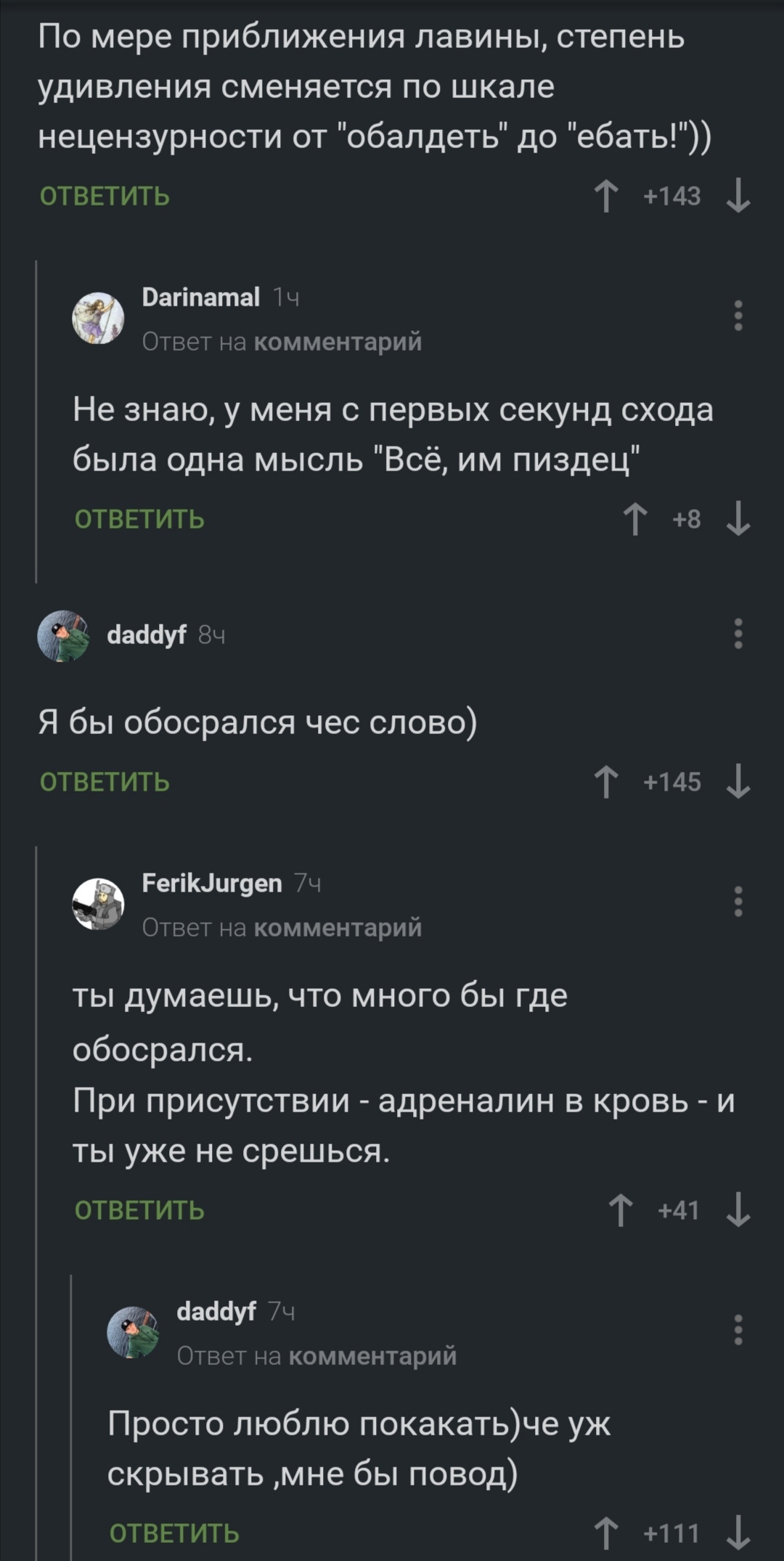Viewport: 784px width, 1561px height.
Task: Downvote the comment rated +143
Action: coord(738,196)
